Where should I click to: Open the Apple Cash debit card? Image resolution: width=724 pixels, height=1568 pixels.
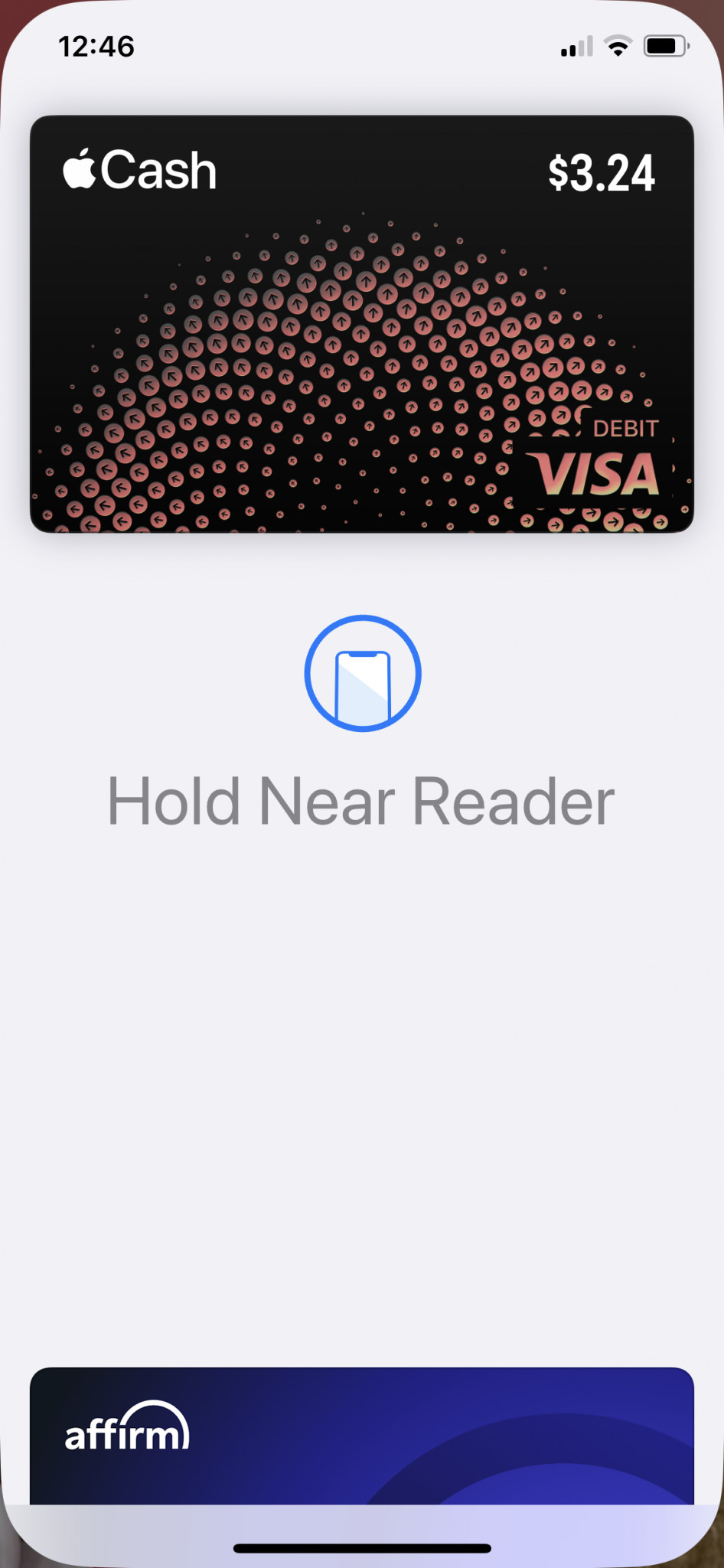point(362,324)
